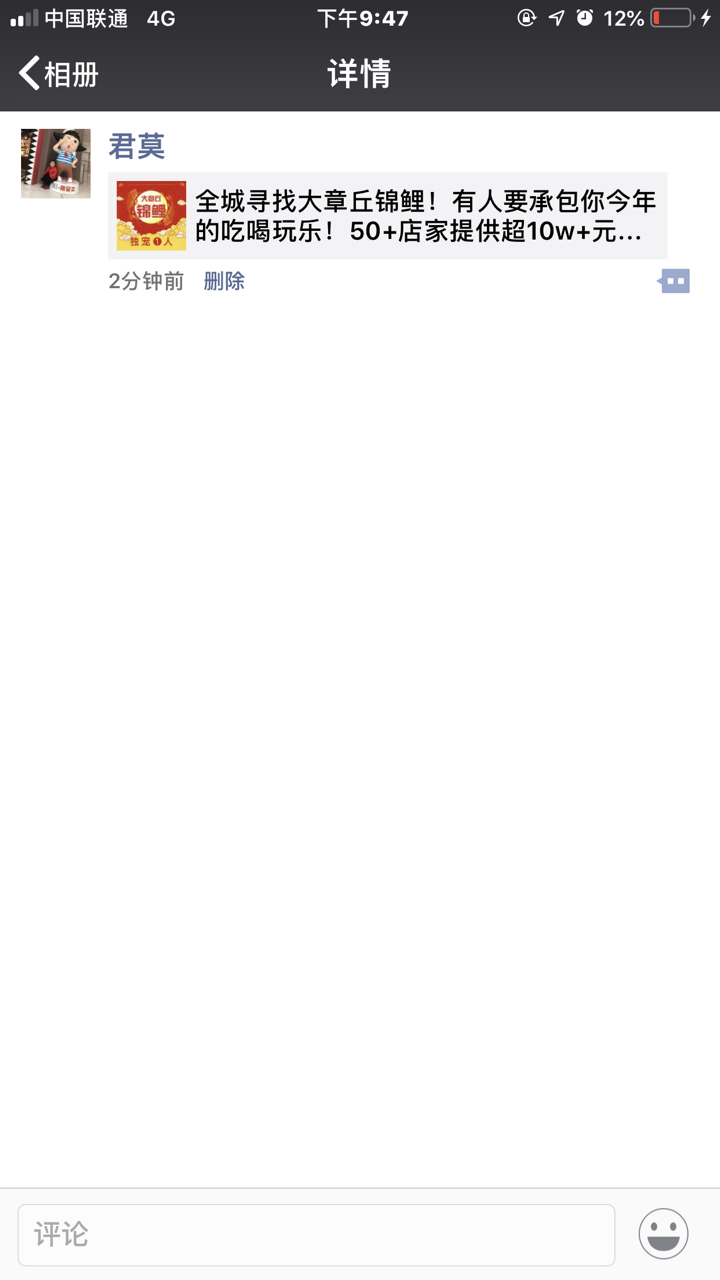Screen dimensions: 720x1280
Task: Open the shared 大章丘锦鲤 article card
Action: point(387,216)
